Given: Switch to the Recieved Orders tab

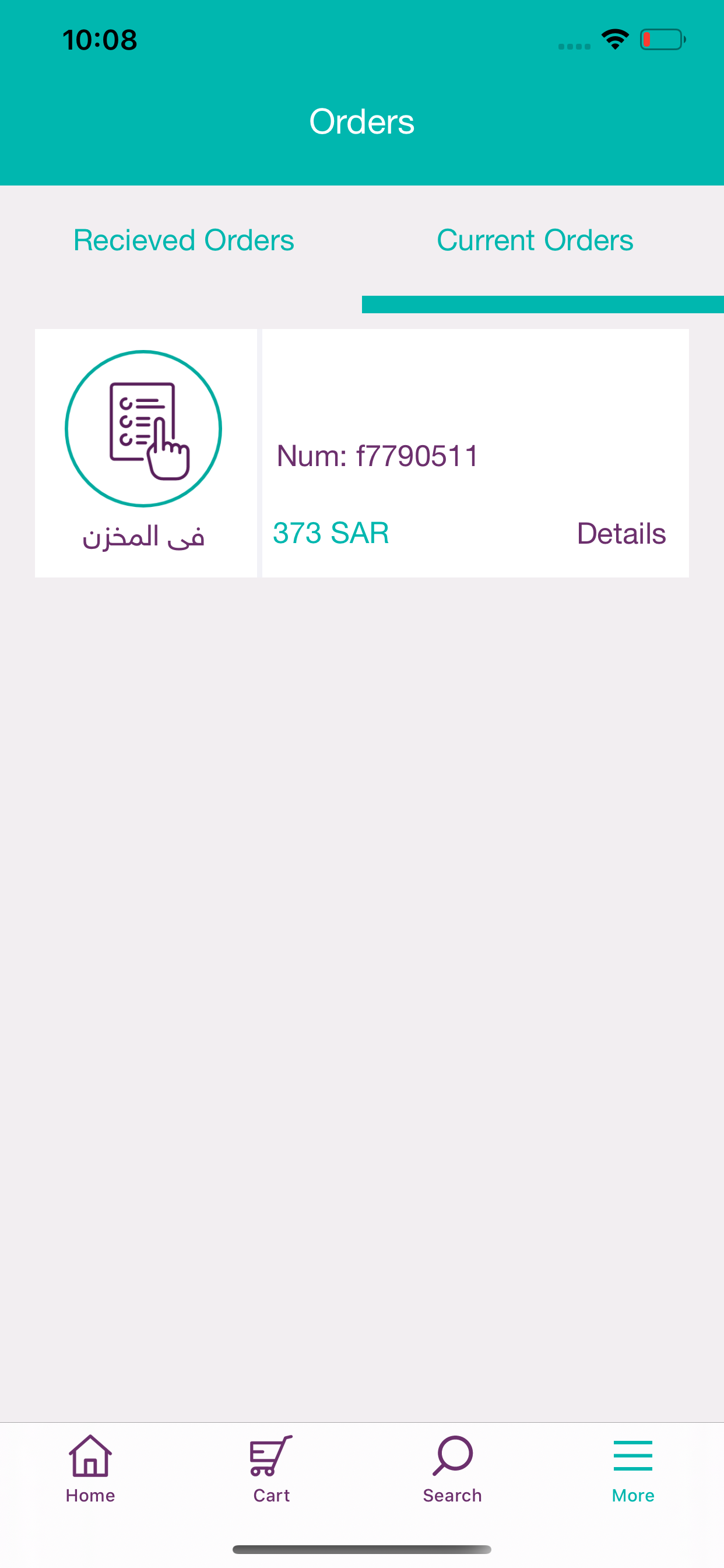Looking at the screenshot, I should (183, 240).
